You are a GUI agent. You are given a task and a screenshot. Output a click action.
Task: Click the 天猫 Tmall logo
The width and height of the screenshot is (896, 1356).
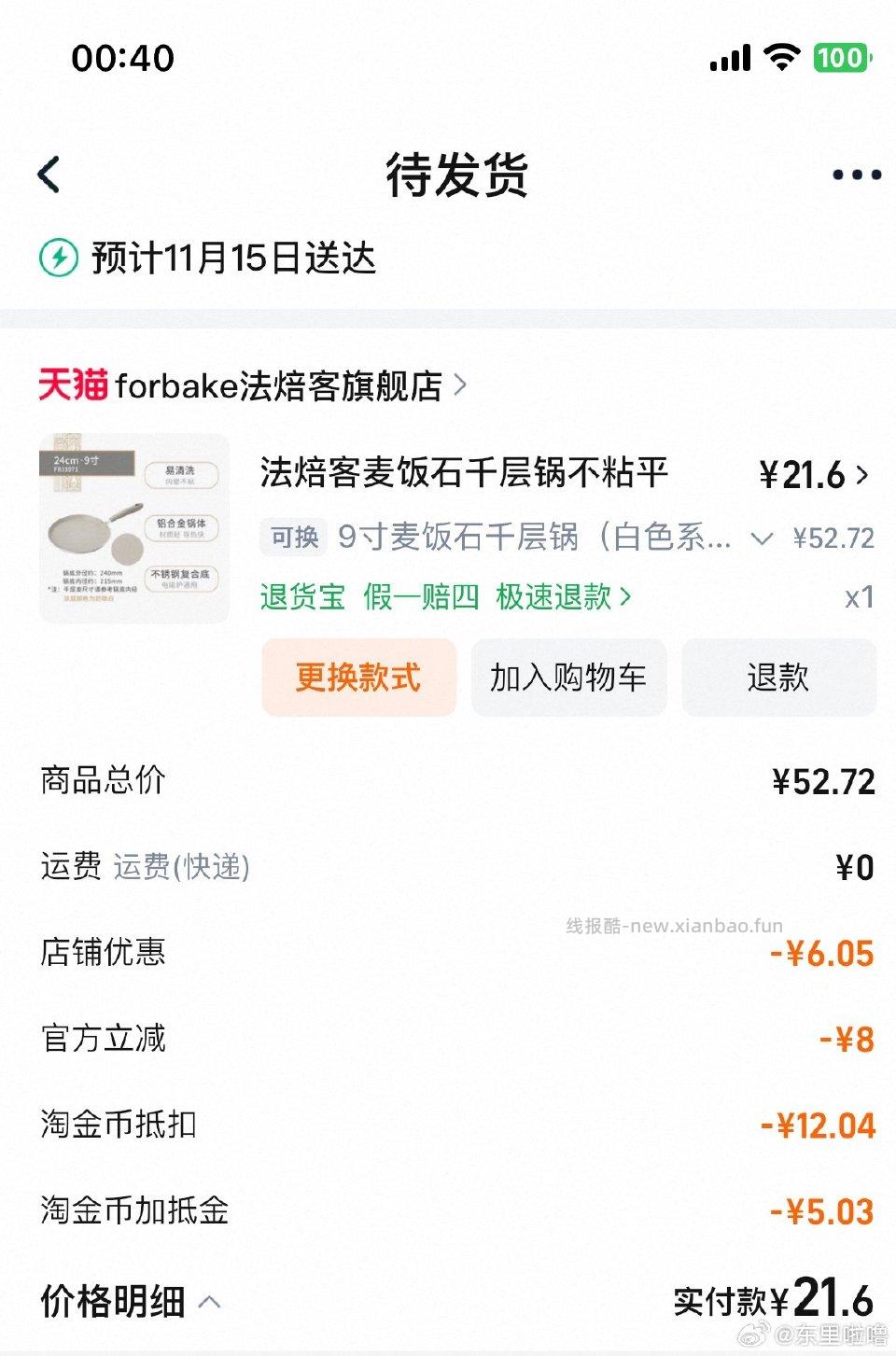click(x=71, y=385)
